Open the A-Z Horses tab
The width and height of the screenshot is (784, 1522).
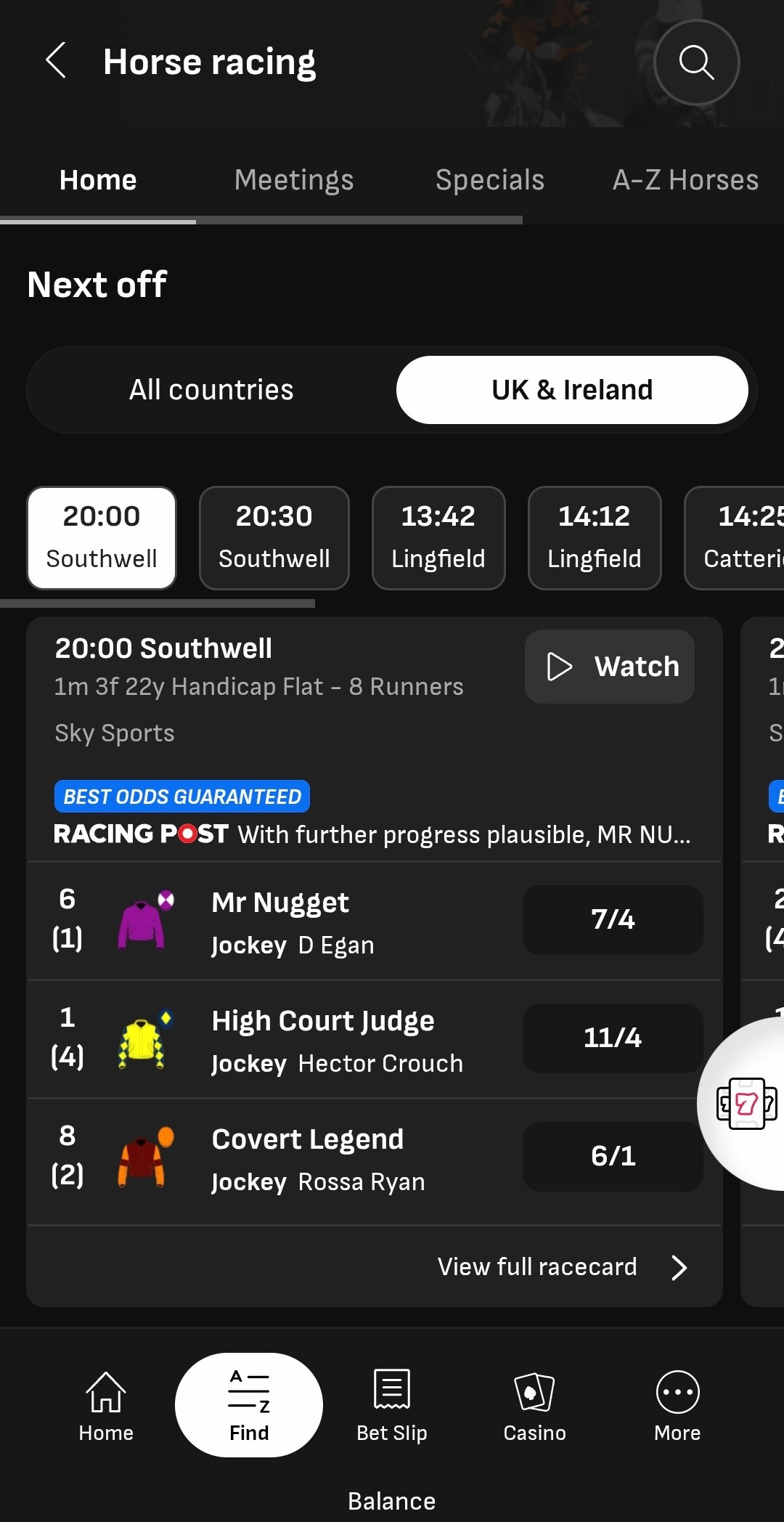[685, 180]
